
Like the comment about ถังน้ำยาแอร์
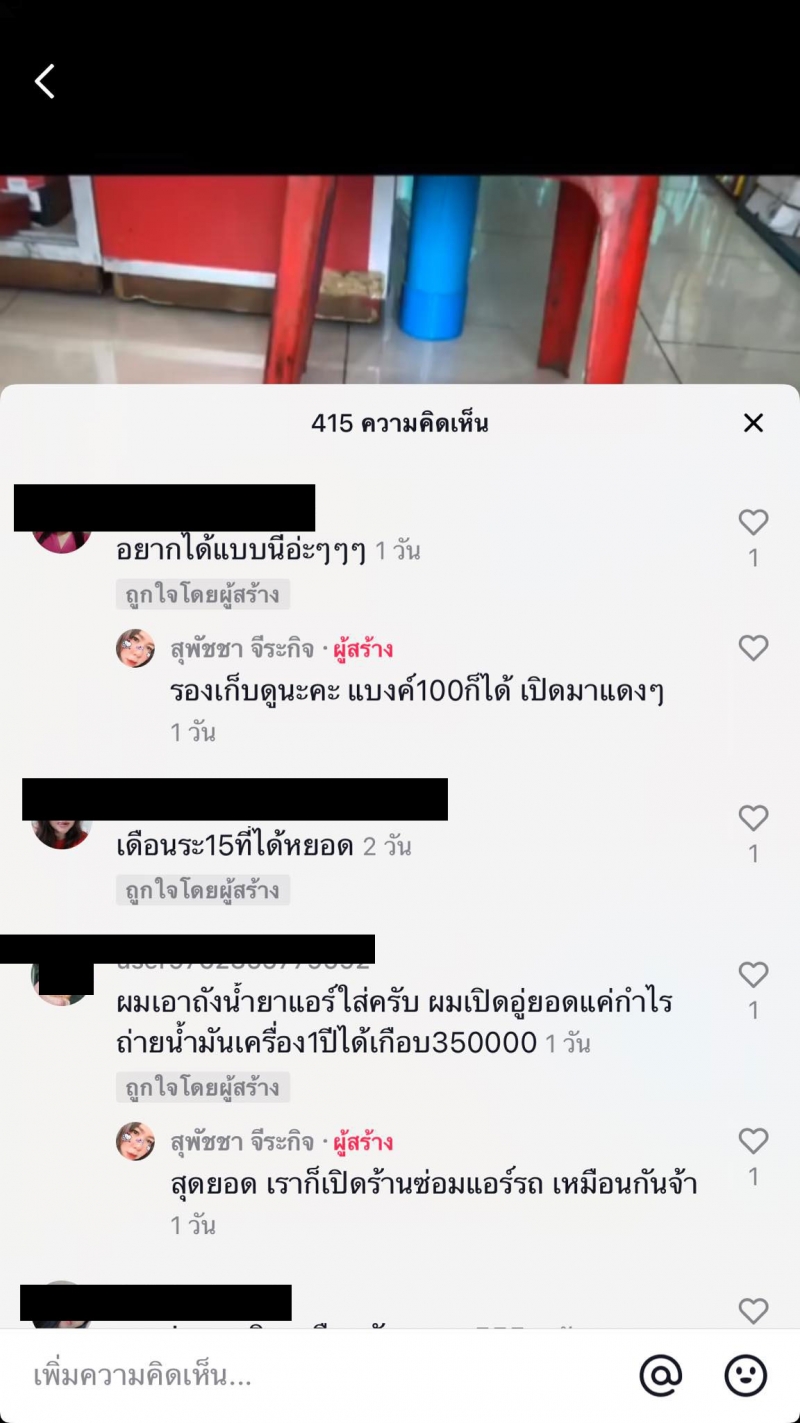click(753, 975)
